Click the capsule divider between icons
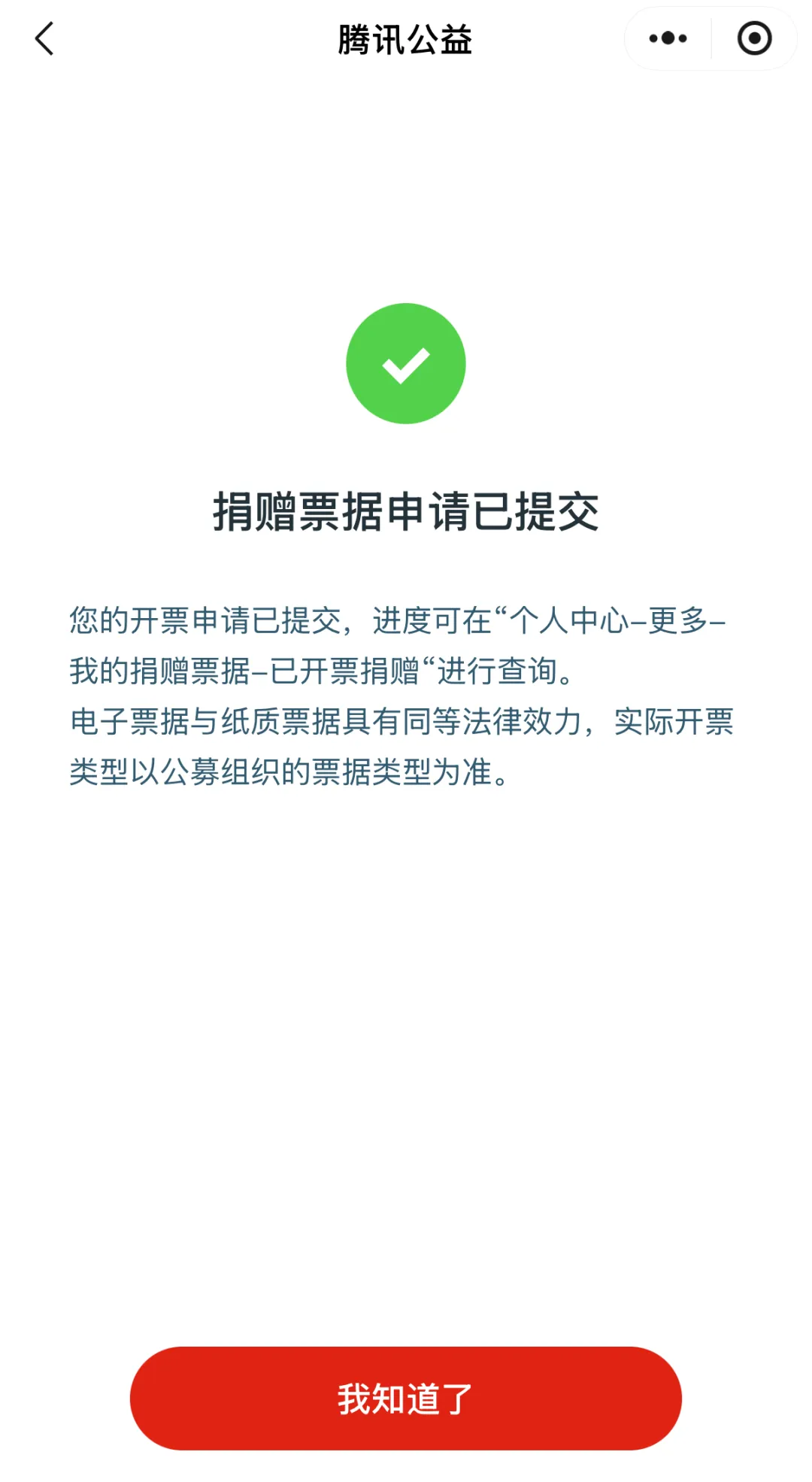Screen dimensions: 812x1482 (711, 38)
